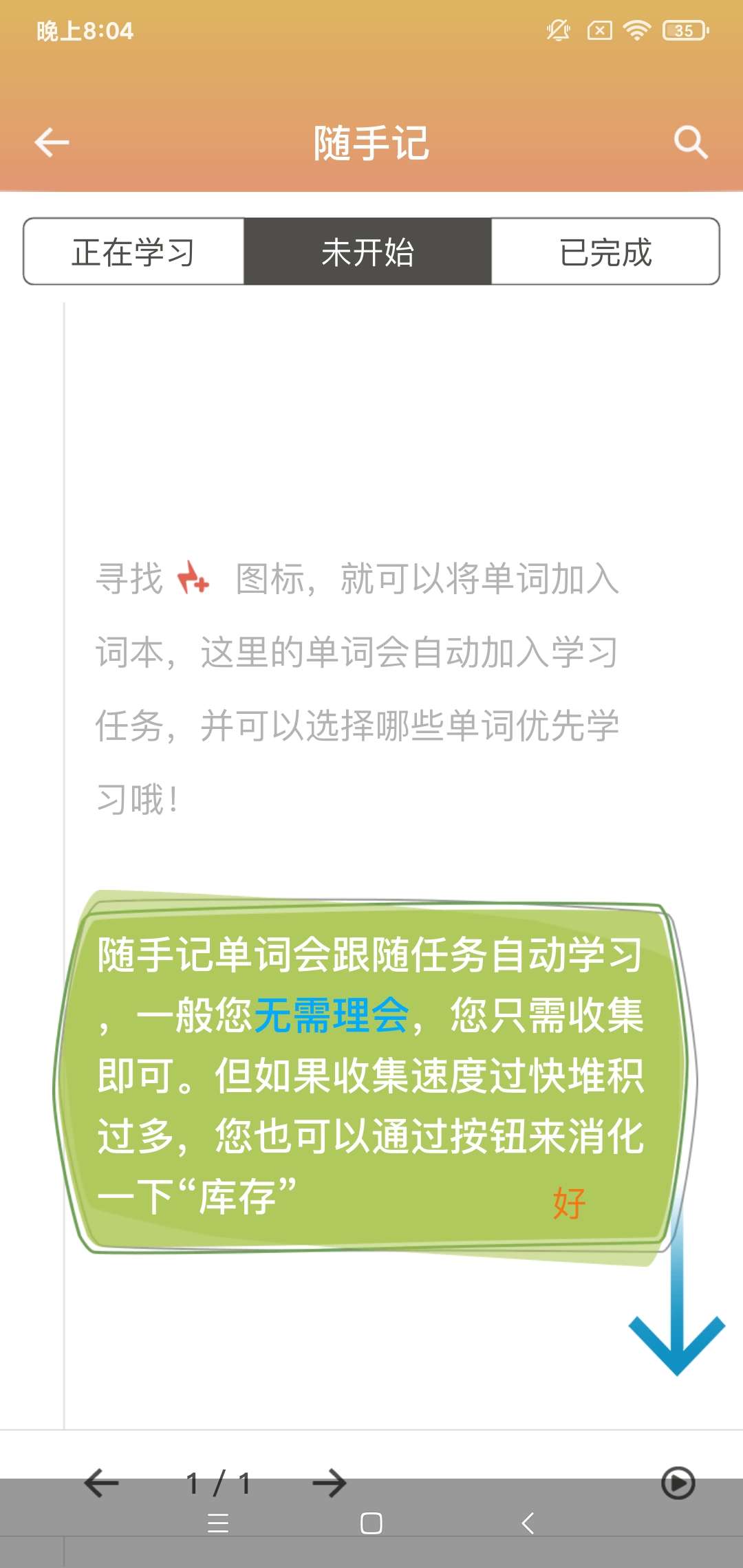Dismiss the tip by tapping 好

569,1203
